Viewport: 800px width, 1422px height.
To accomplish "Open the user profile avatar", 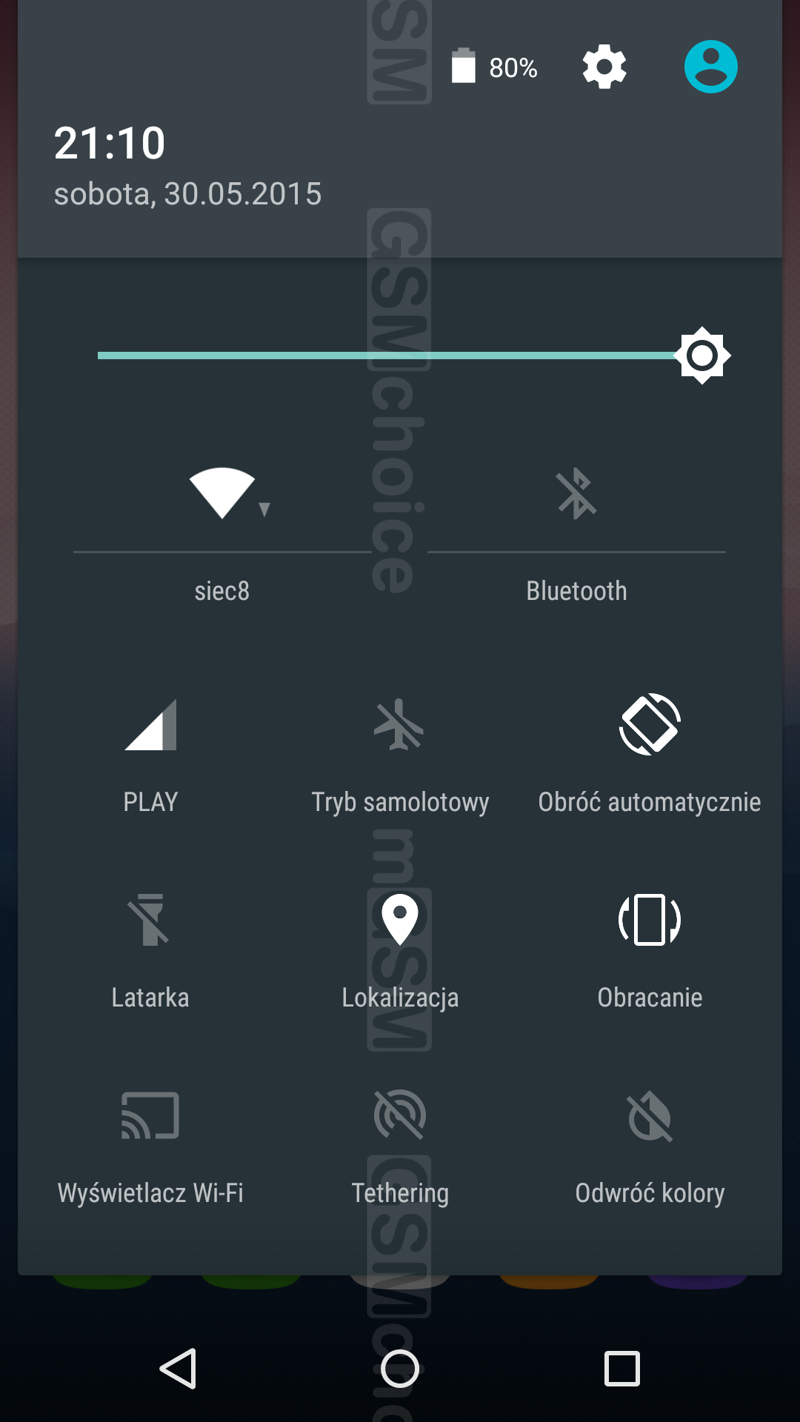I will [710, 68].
